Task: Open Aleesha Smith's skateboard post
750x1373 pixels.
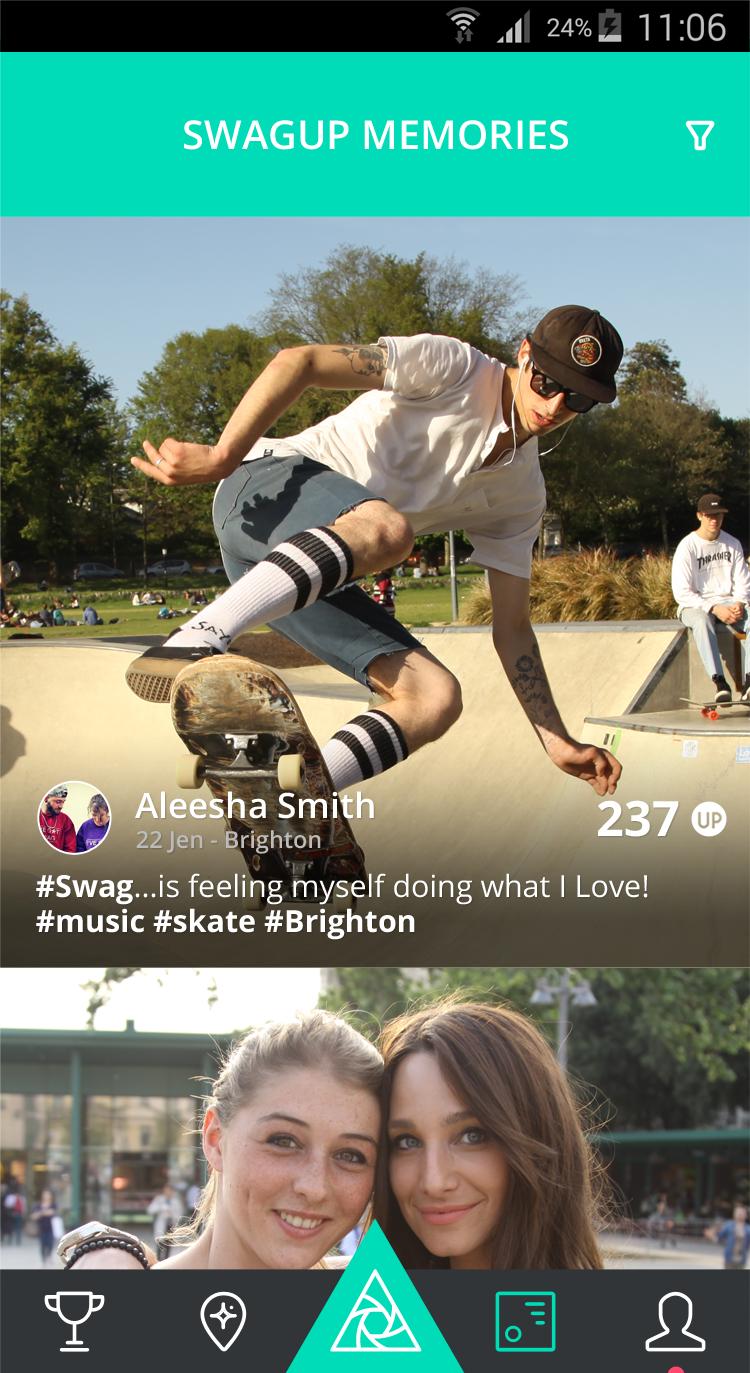Action: pos(375,500)
